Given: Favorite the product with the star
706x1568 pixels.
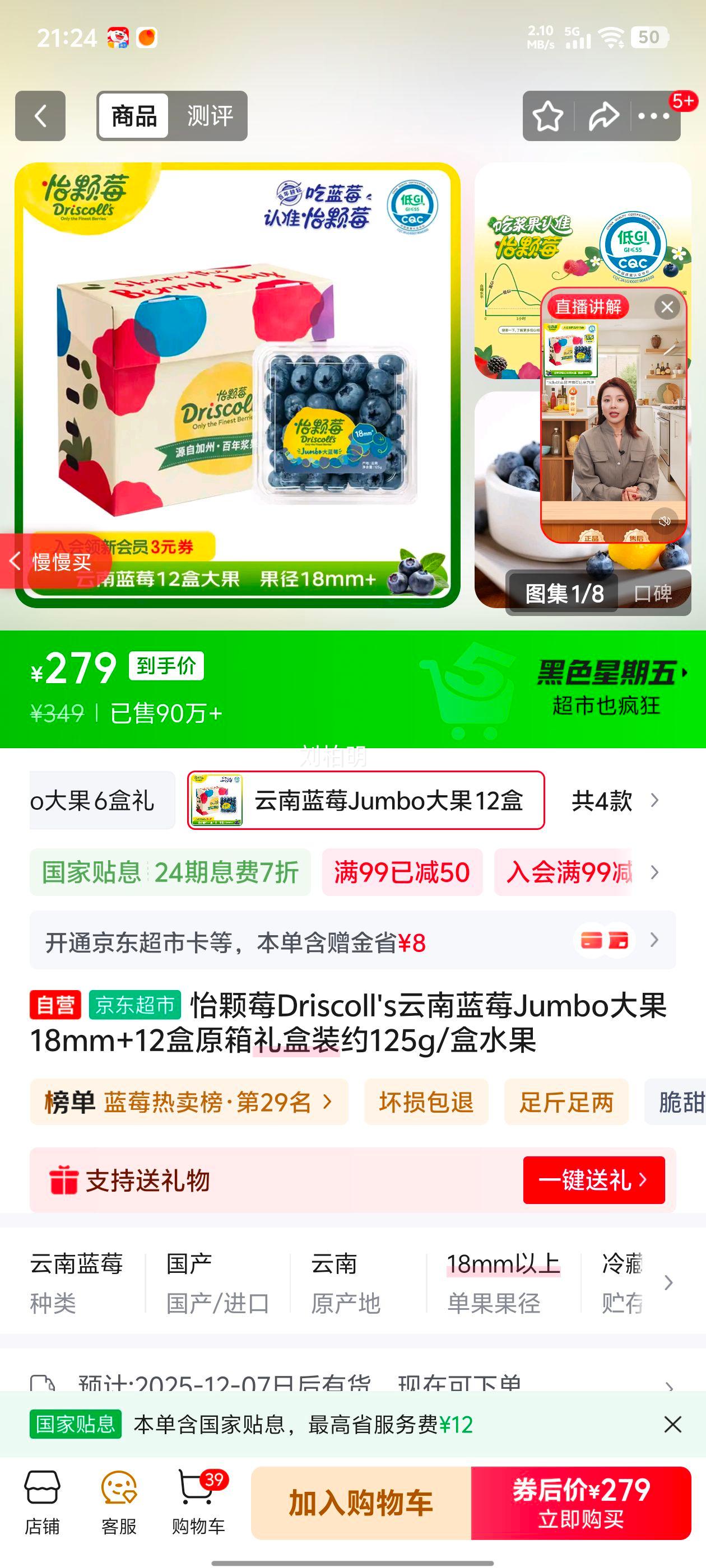Looking at the screenshot, I should (x=547, y=116).
